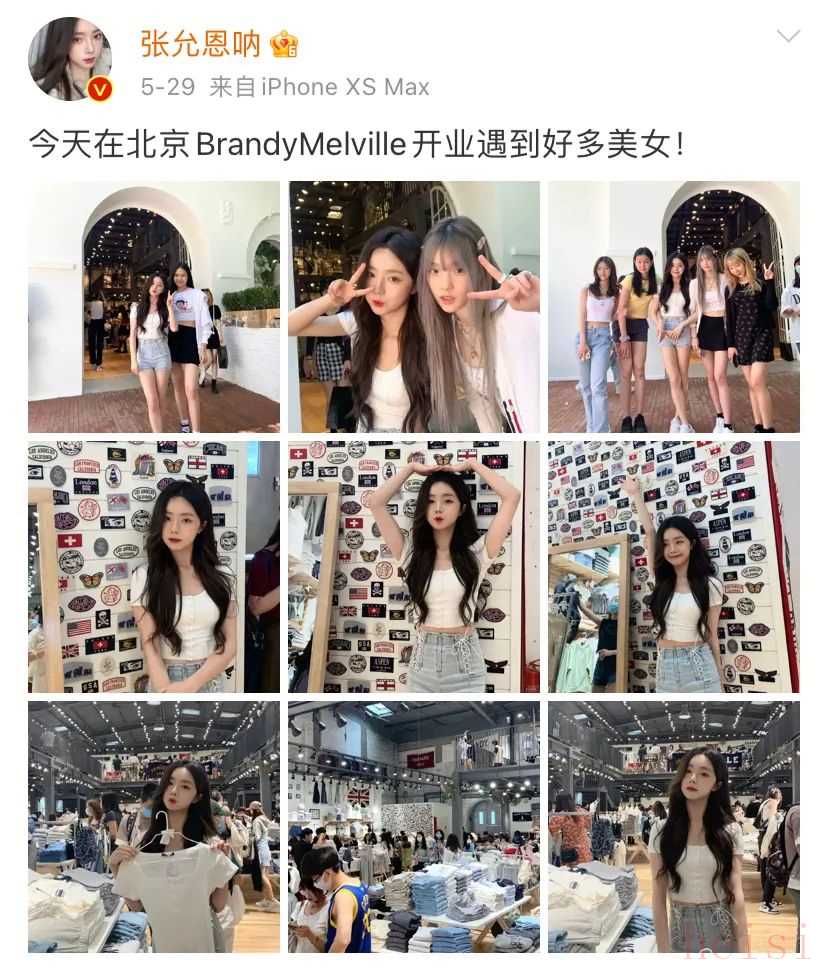Open last photo standing in store aisle

coord(673,826)
